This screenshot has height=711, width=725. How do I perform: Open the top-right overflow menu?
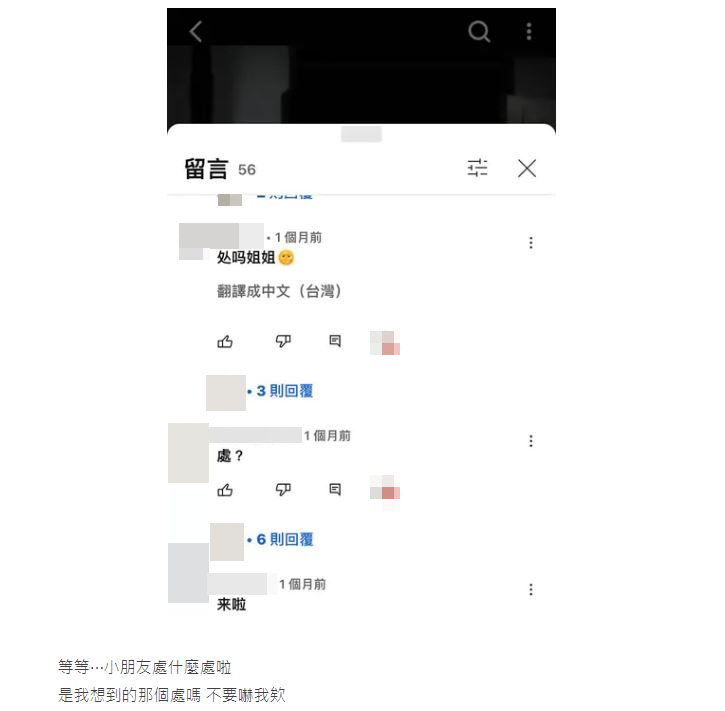530,32
